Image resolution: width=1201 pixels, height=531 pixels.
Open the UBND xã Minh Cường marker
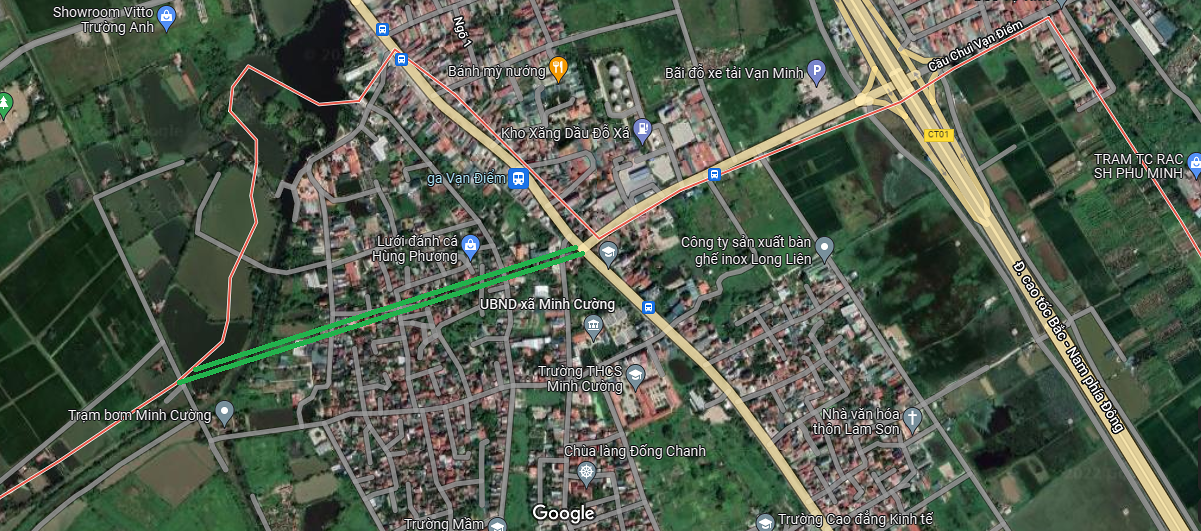(594, 325)
